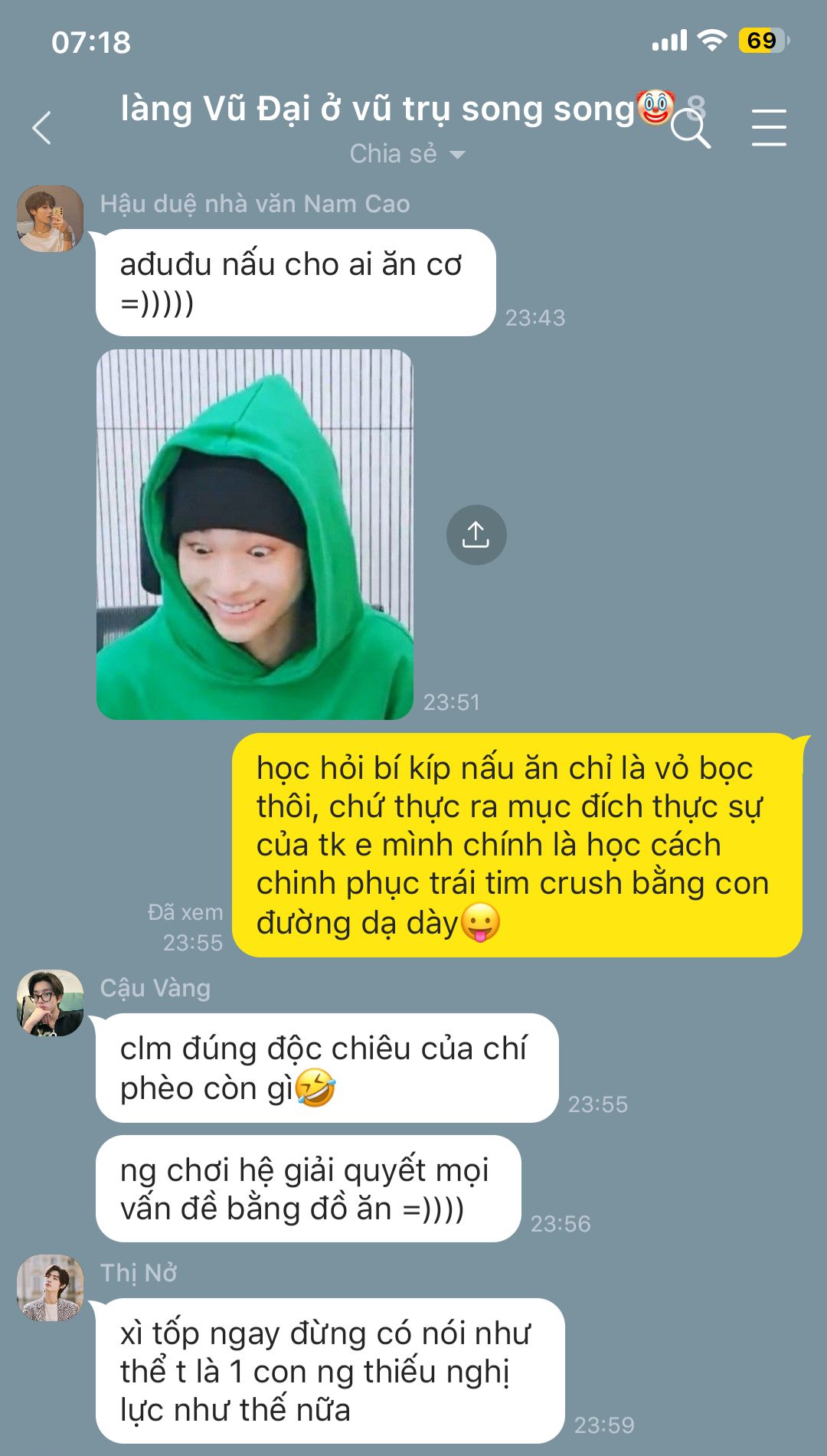View Cậu Vàng's profile picture
The image size is (827, 1456).
click(x=51, y=1003)
